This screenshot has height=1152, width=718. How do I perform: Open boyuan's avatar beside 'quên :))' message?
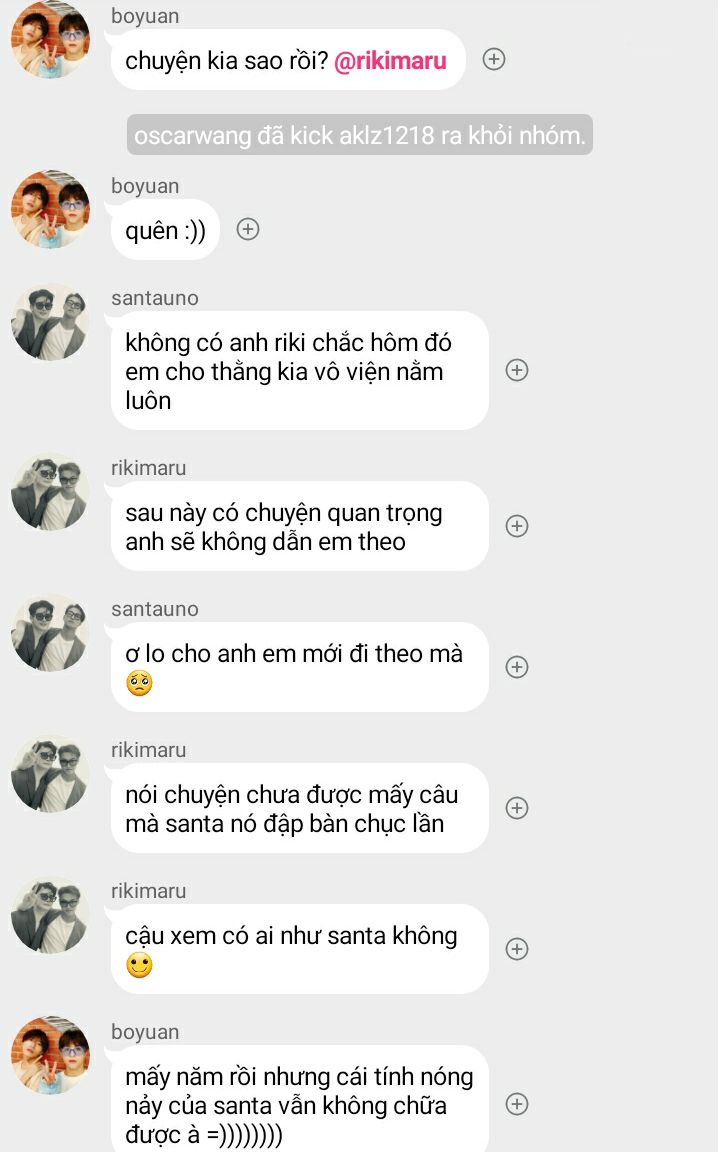point(50,209)
